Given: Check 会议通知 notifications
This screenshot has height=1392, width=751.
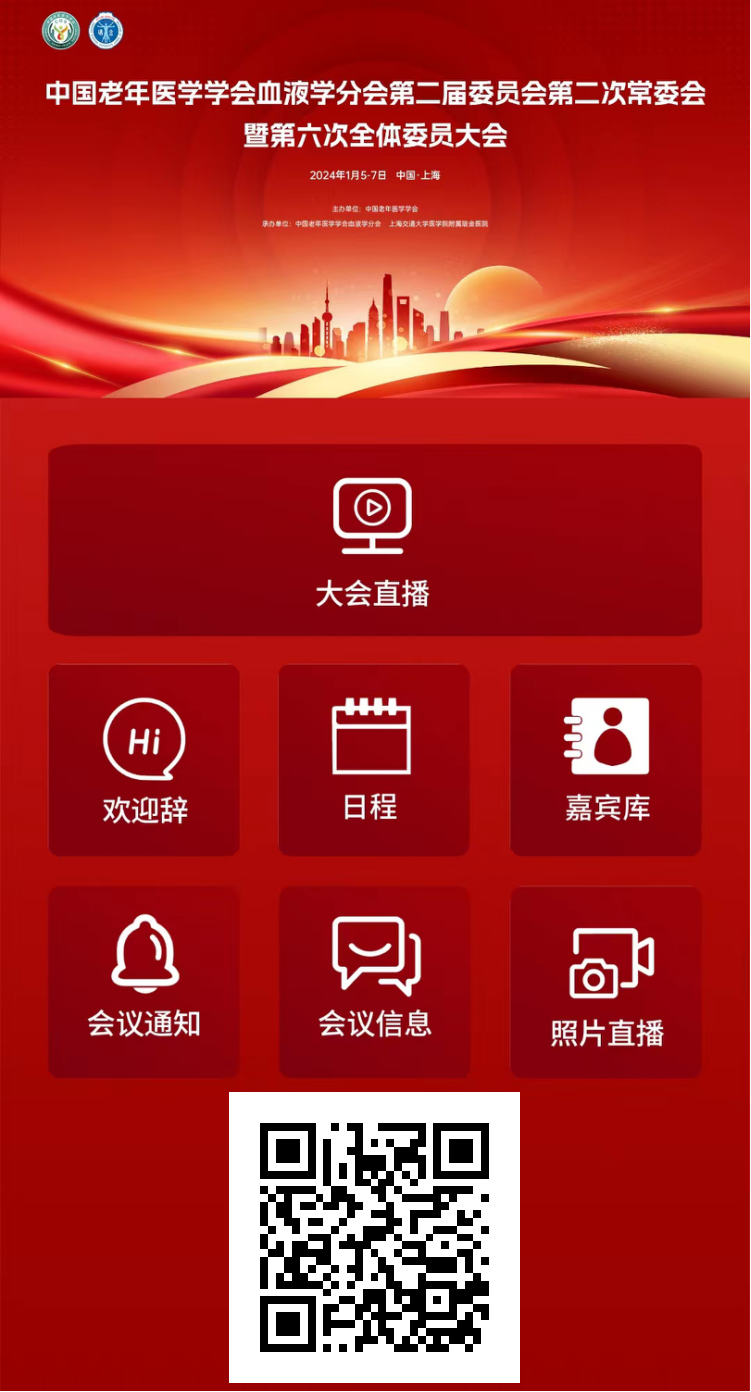Looking at the screenshot, I should [144, 981].
